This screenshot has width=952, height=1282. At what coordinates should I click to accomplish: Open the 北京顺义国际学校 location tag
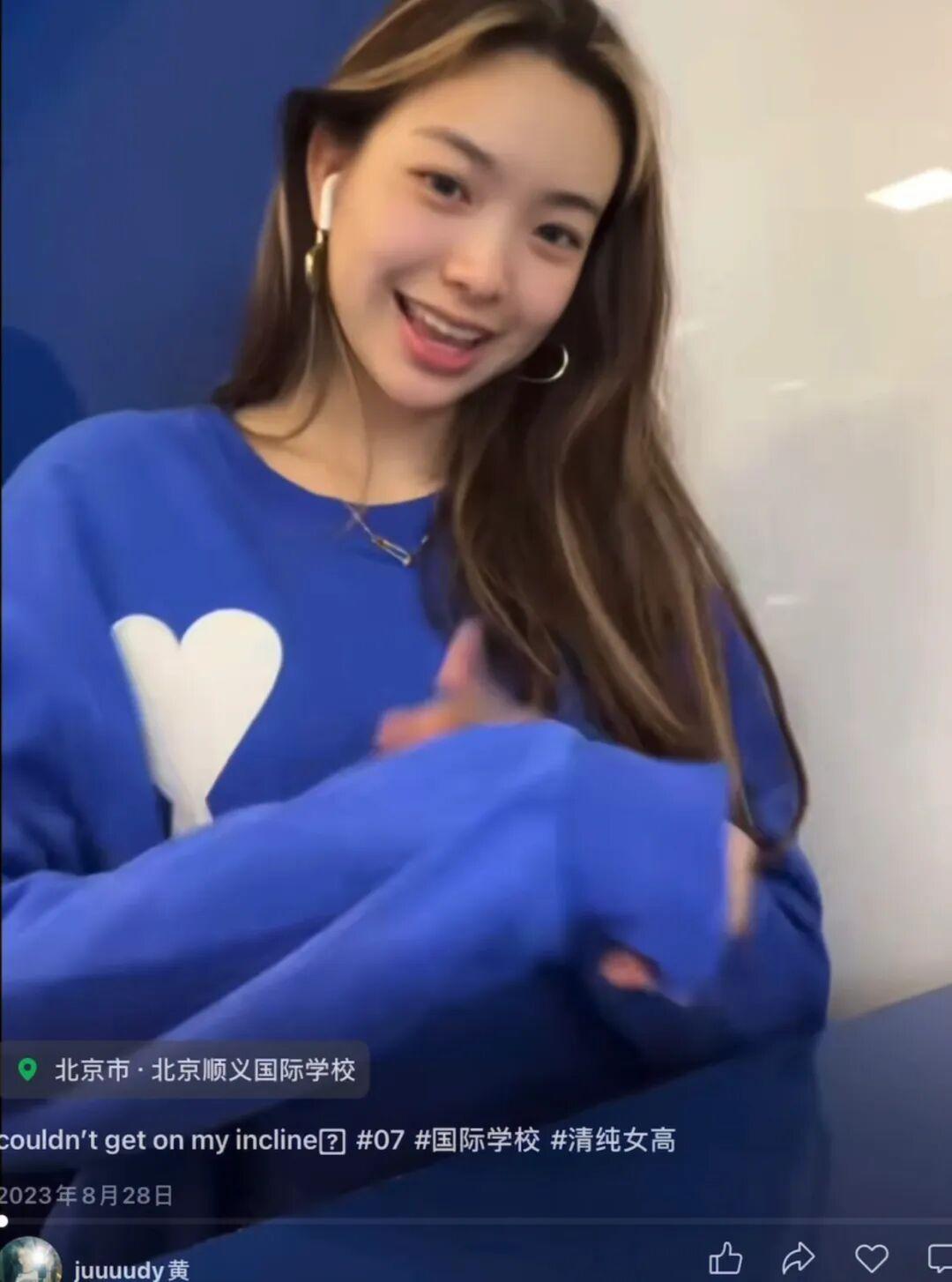[x=187, y=1070]
